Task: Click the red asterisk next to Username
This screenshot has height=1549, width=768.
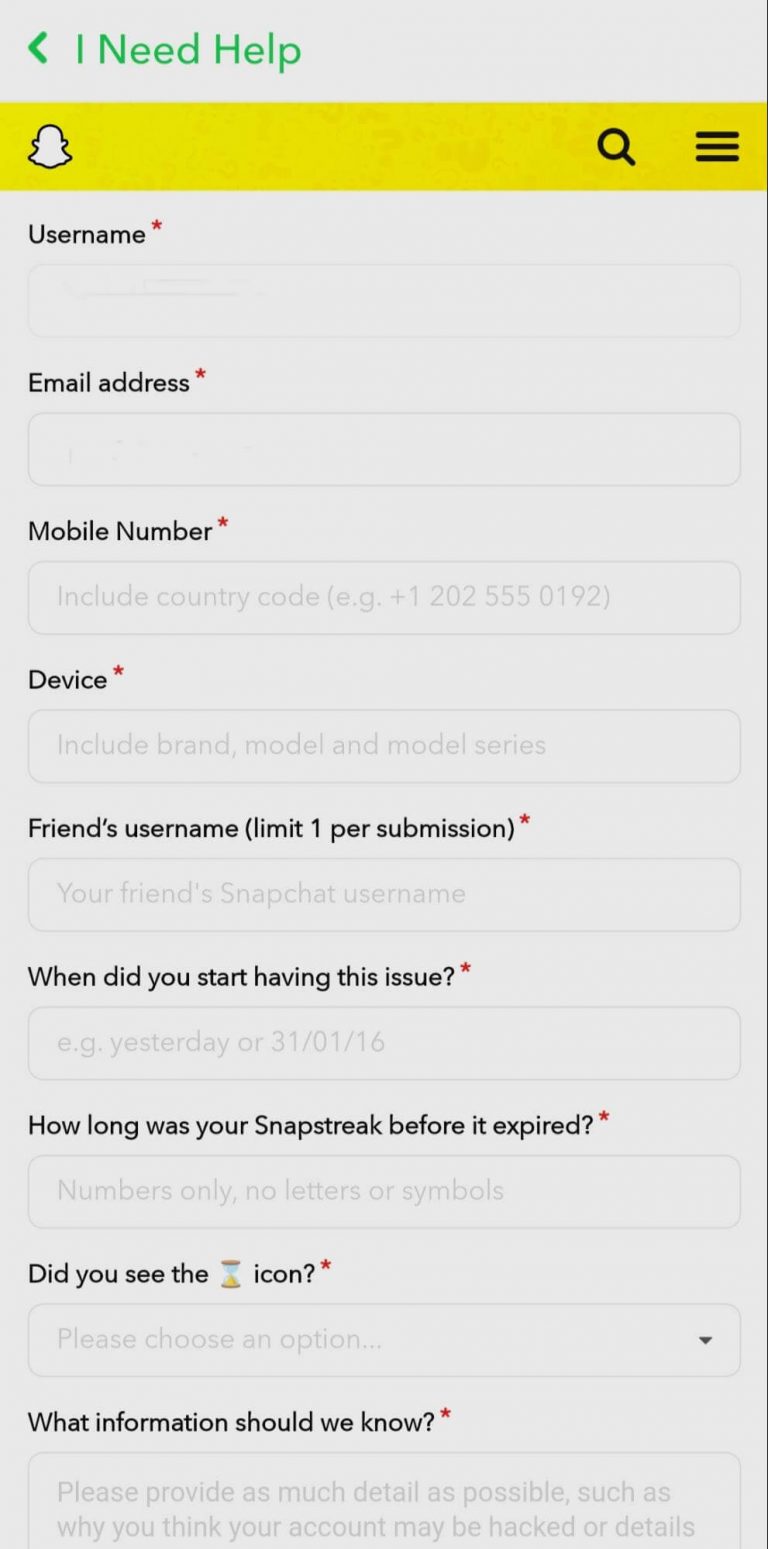Action: [x=156, y=227]
